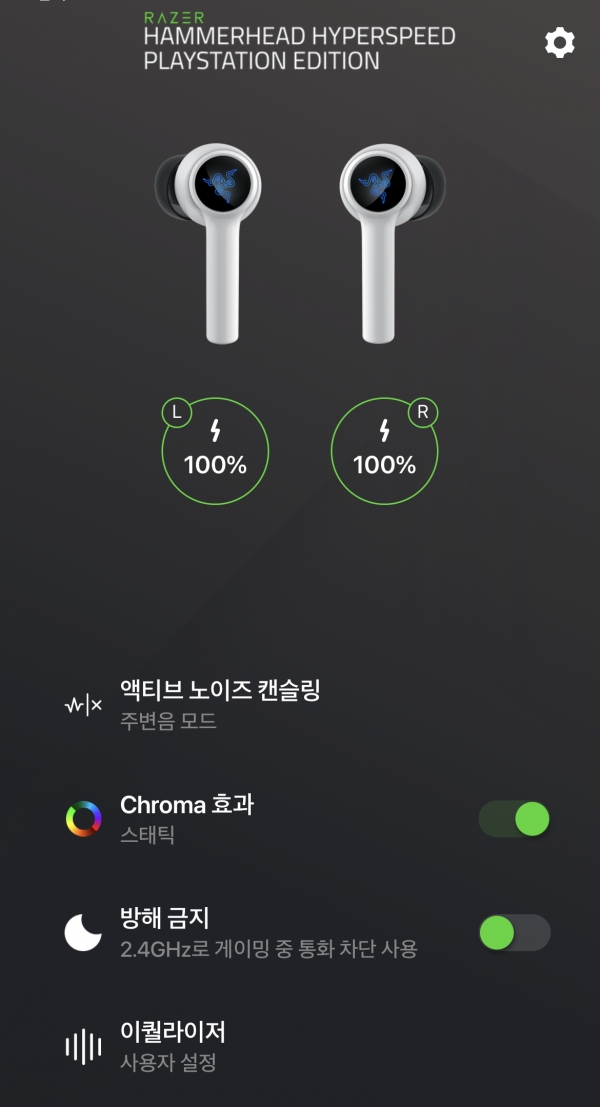Viewport: 600px width, 1107px height.
Task: Open 액티브 노이즈 캔슬링 settings
Action: coord(220,704)
